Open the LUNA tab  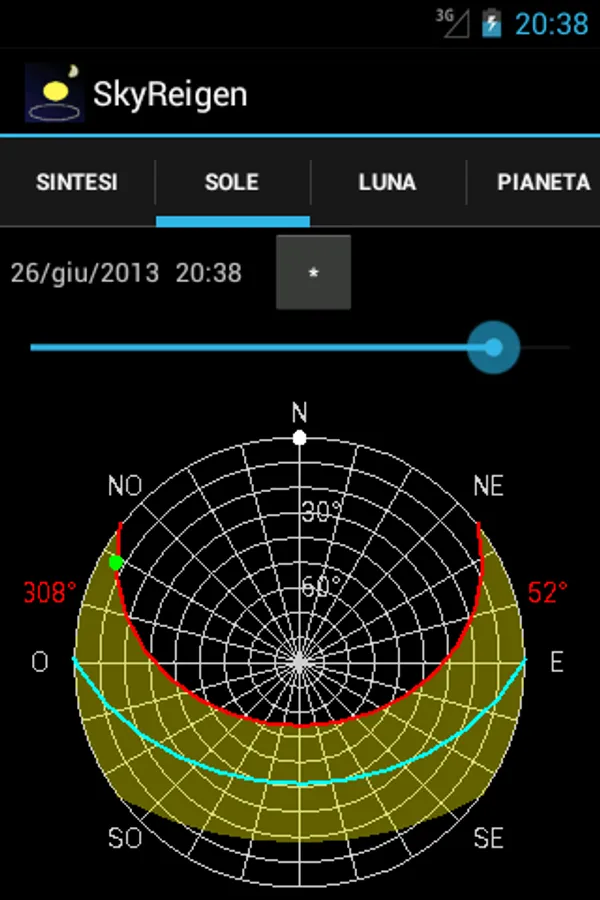point(388,183)
